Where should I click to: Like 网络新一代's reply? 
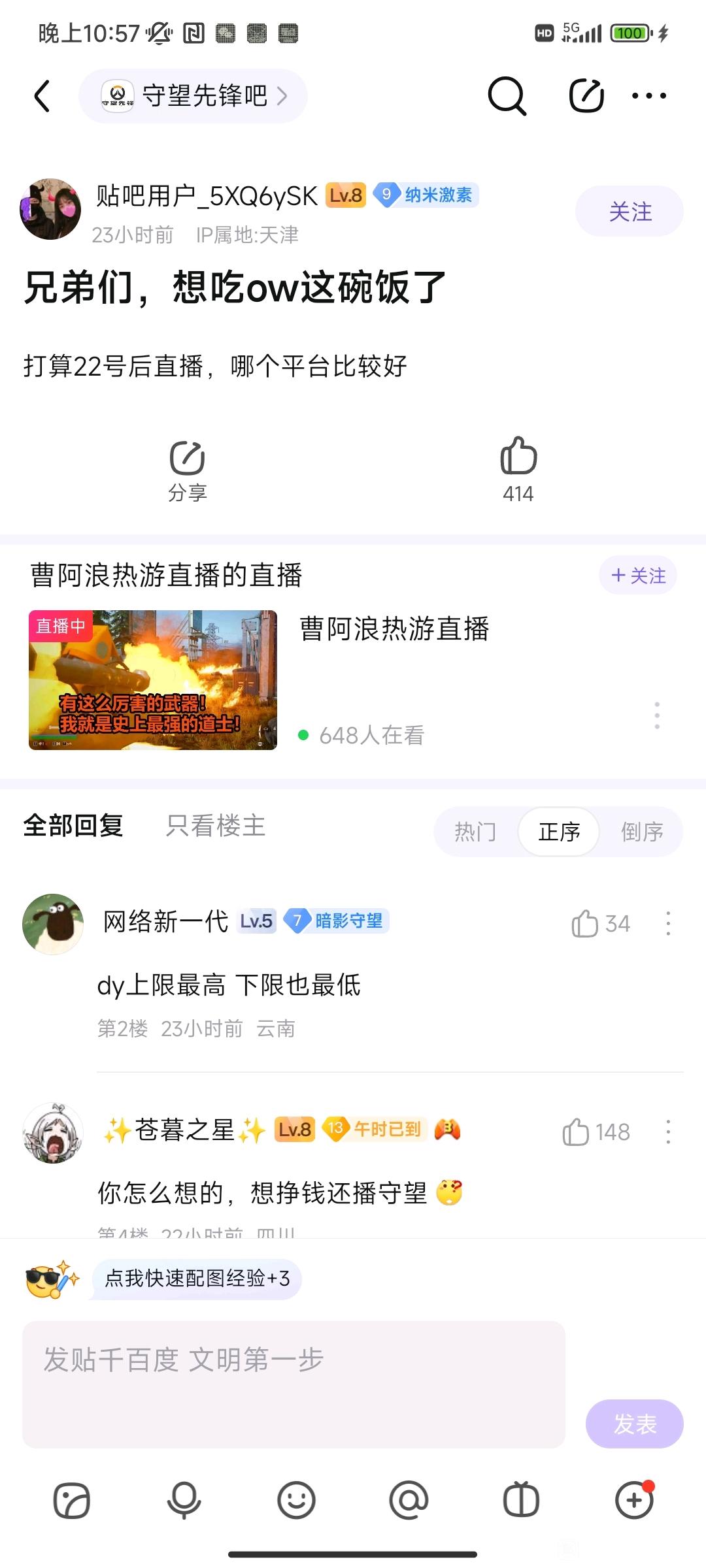click(600, 923)
